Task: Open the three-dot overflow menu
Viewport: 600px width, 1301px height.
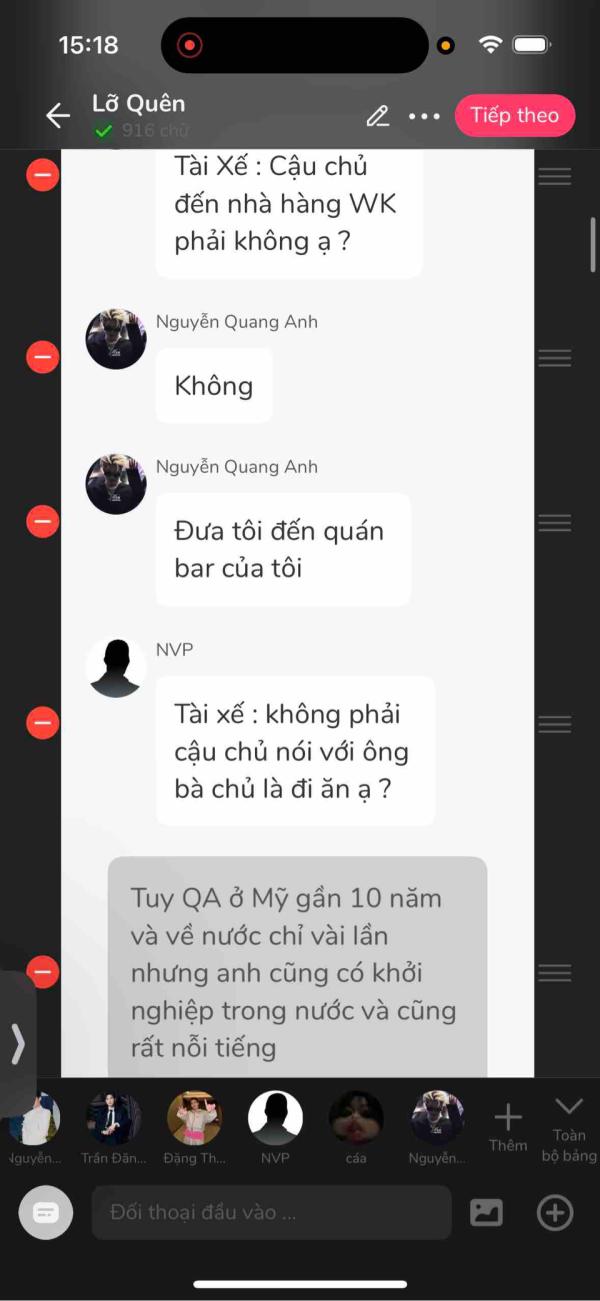Action: coord(424,116)
